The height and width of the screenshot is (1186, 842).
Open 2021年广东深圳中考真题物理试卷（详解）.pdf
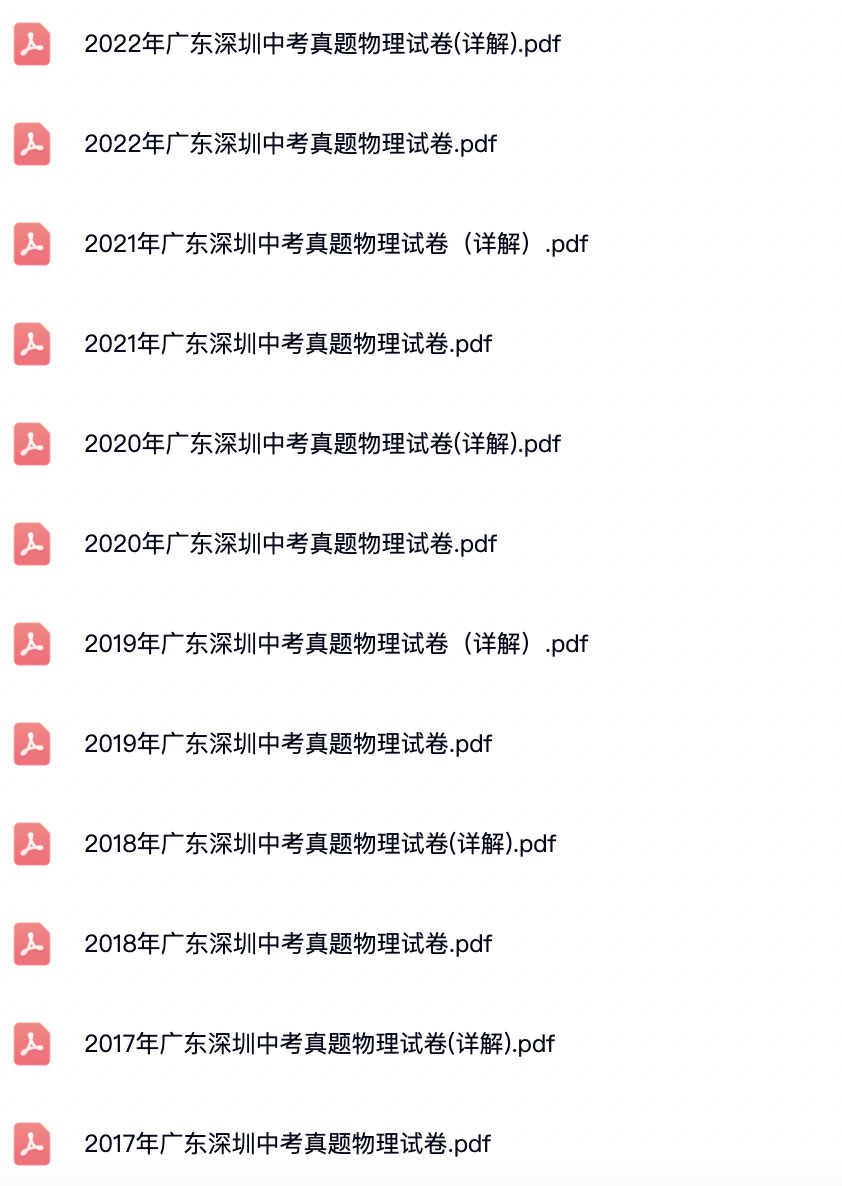pos(335,244)
